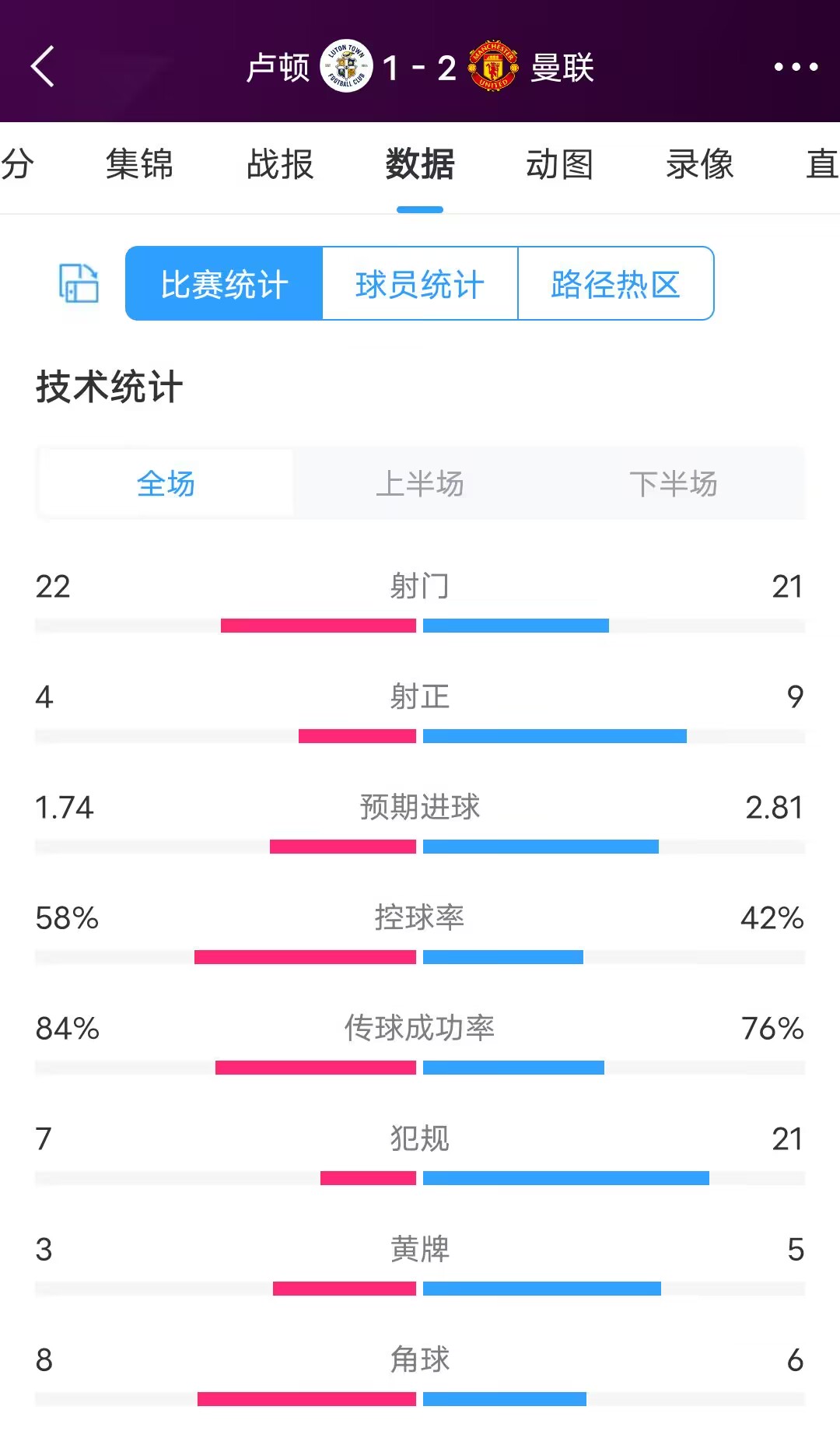Open the 战报 tab

tap(280, 164)
